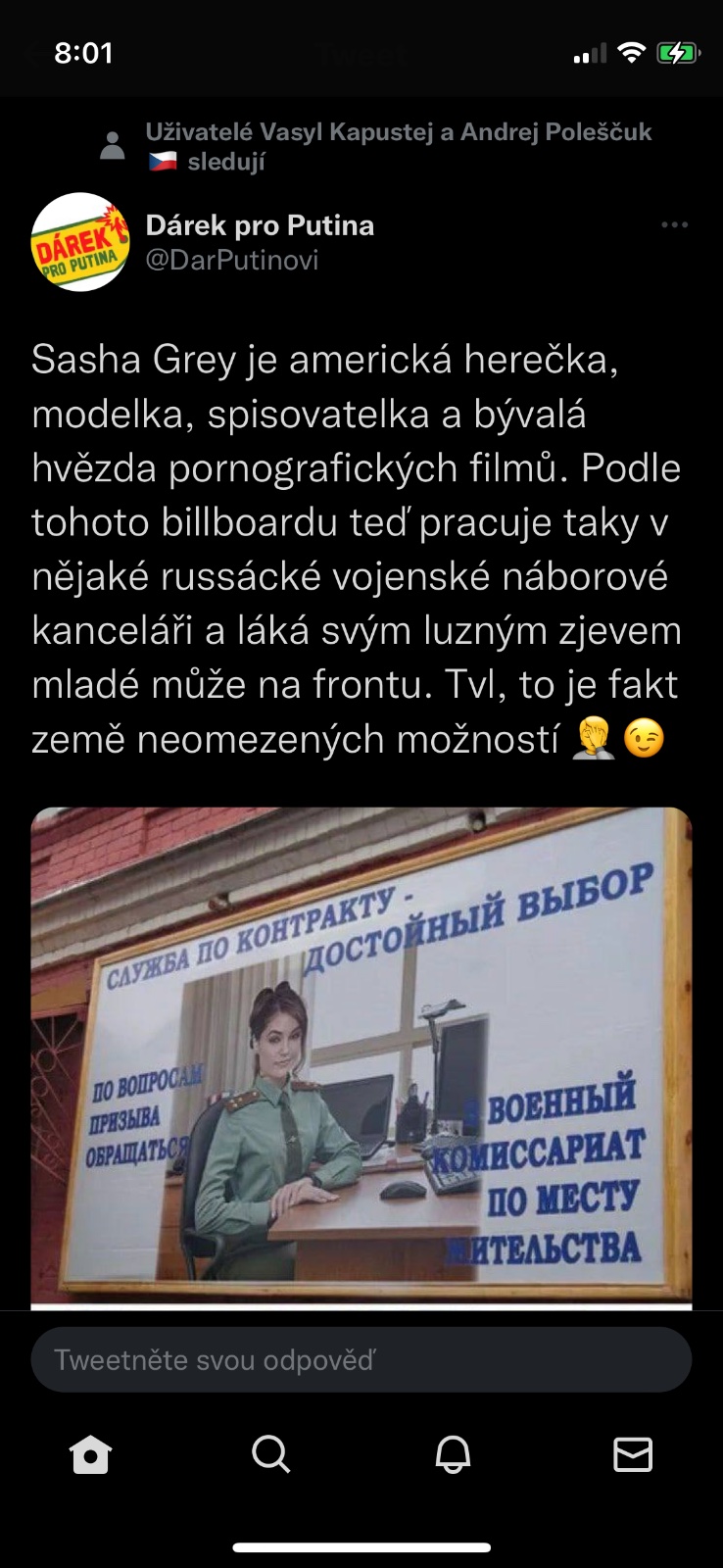723x1568 pixels.
Task: Open the @DarPutinovi profile name
Action: pyautogui.click(x=260, y=226)
